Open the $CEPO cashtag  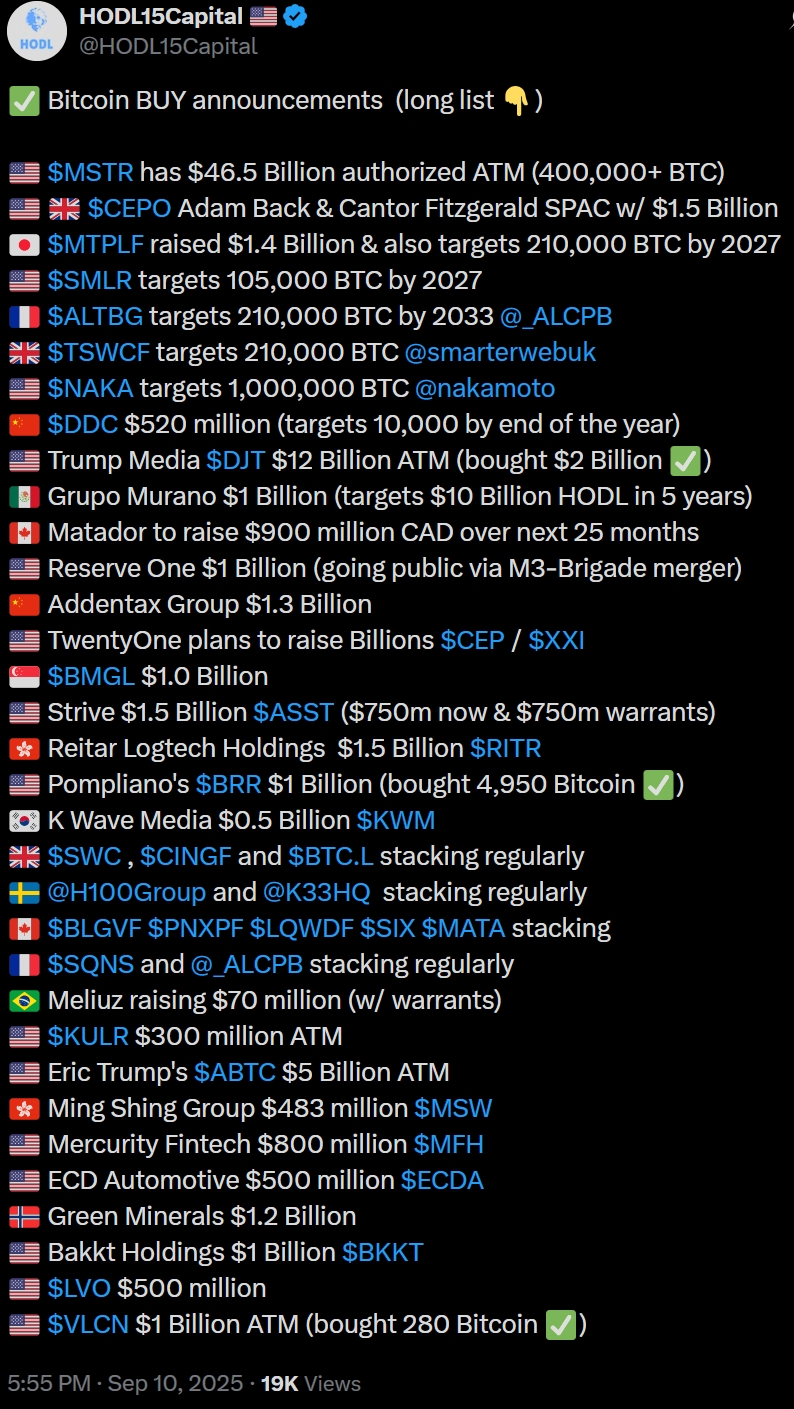(129, 208)
